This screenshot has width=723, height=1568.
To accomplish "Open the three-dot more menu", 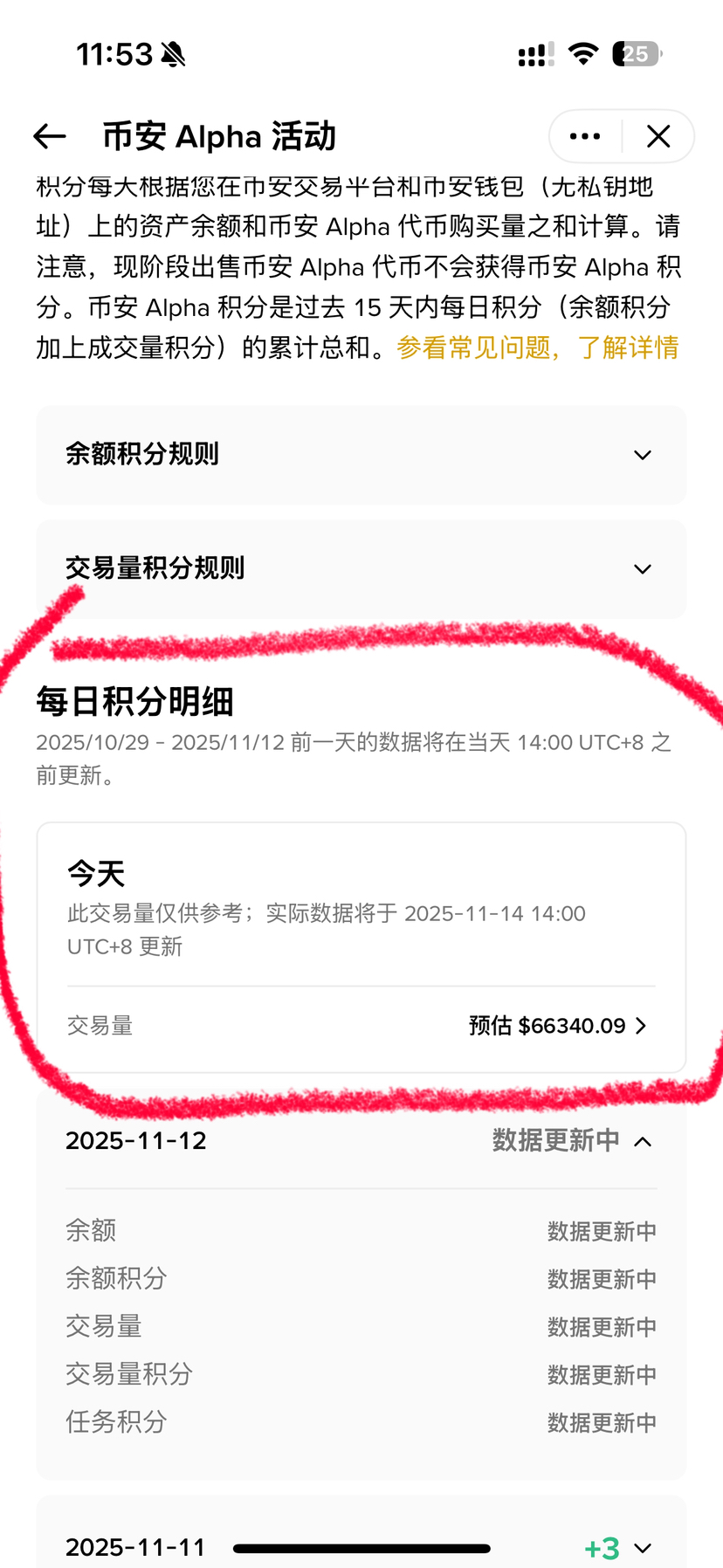I will (585, 136).
